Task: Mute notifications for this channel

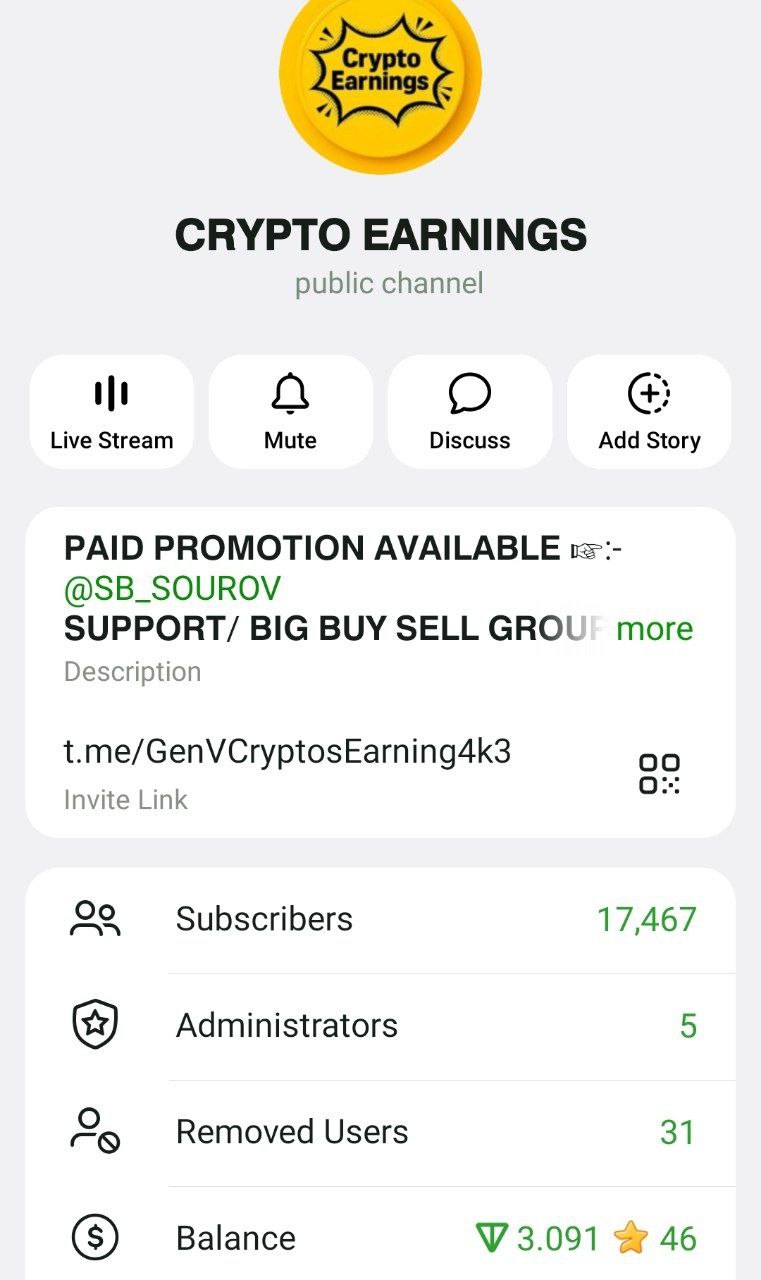Action: (x=290, y=412)
